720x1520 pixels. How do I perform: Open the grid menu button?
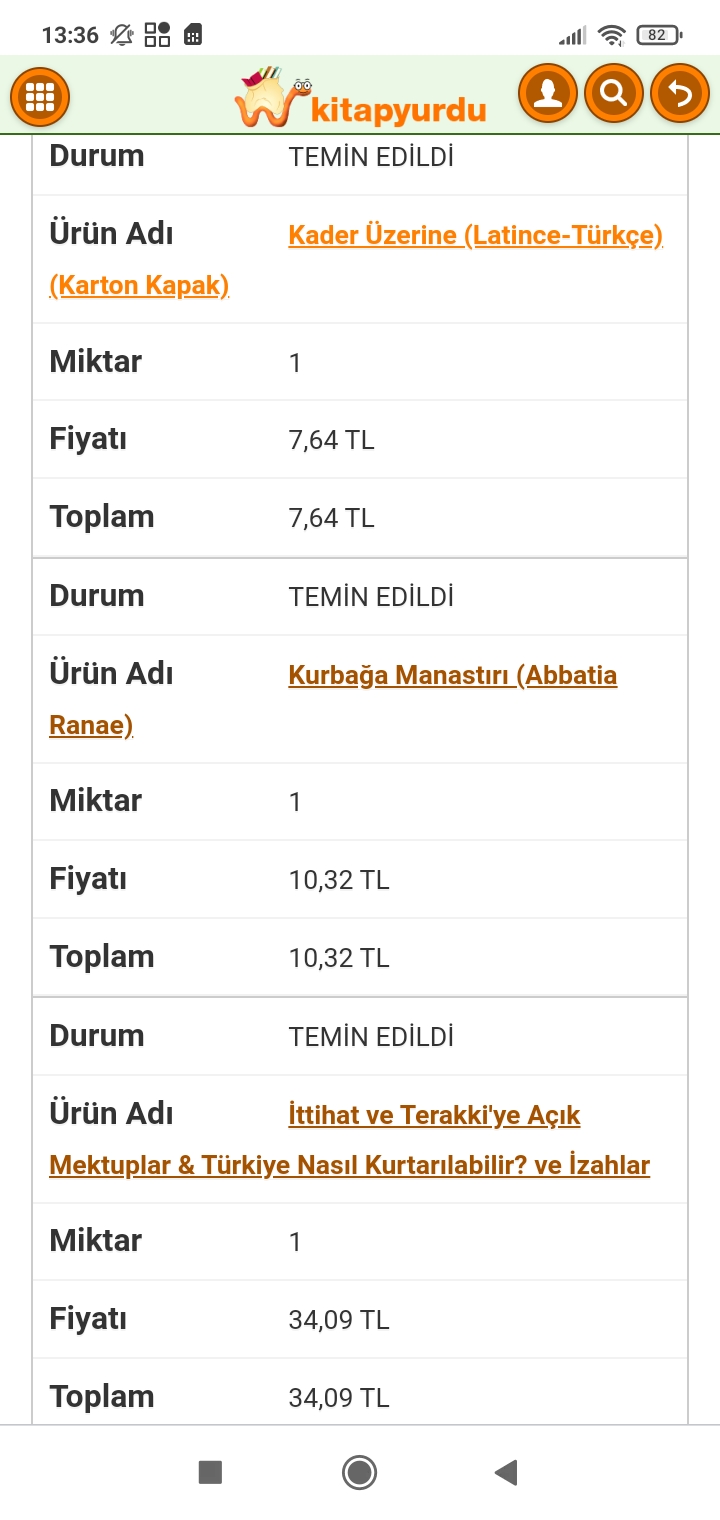coord(40,97)
